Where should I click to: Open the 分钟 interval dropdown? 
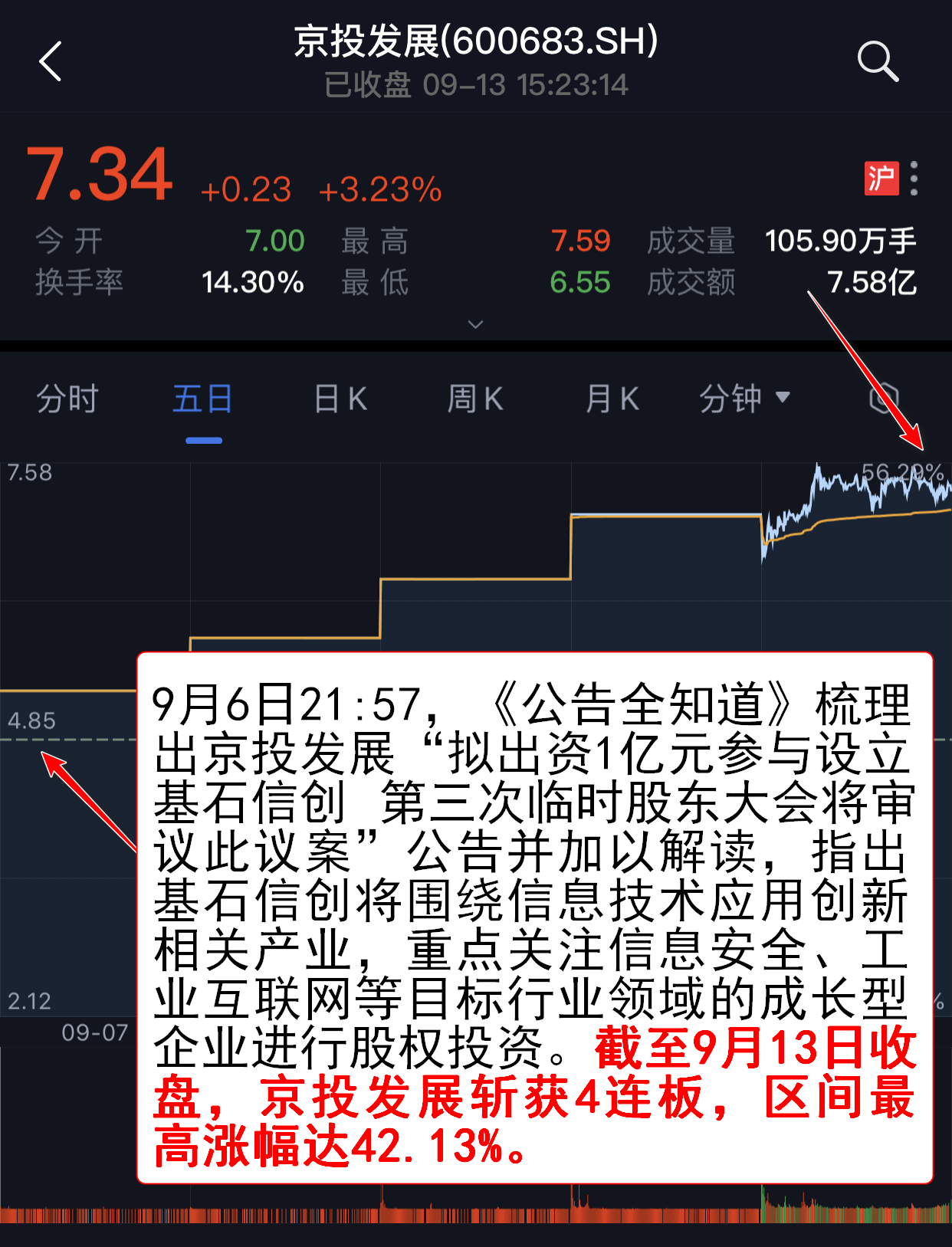[744, 399]
